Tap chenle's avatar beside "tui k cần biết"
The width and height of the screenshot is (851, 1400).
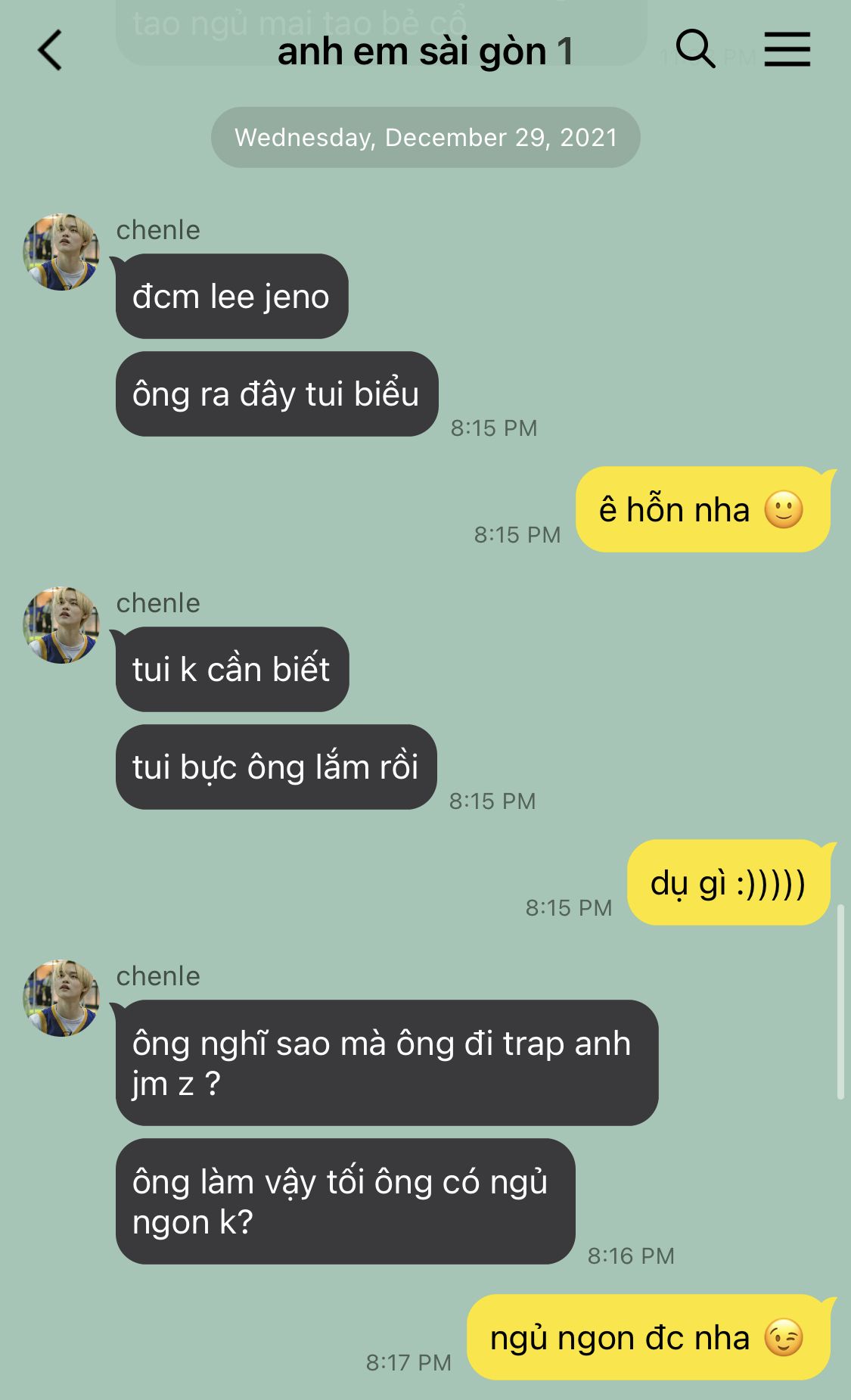(61, 625)
